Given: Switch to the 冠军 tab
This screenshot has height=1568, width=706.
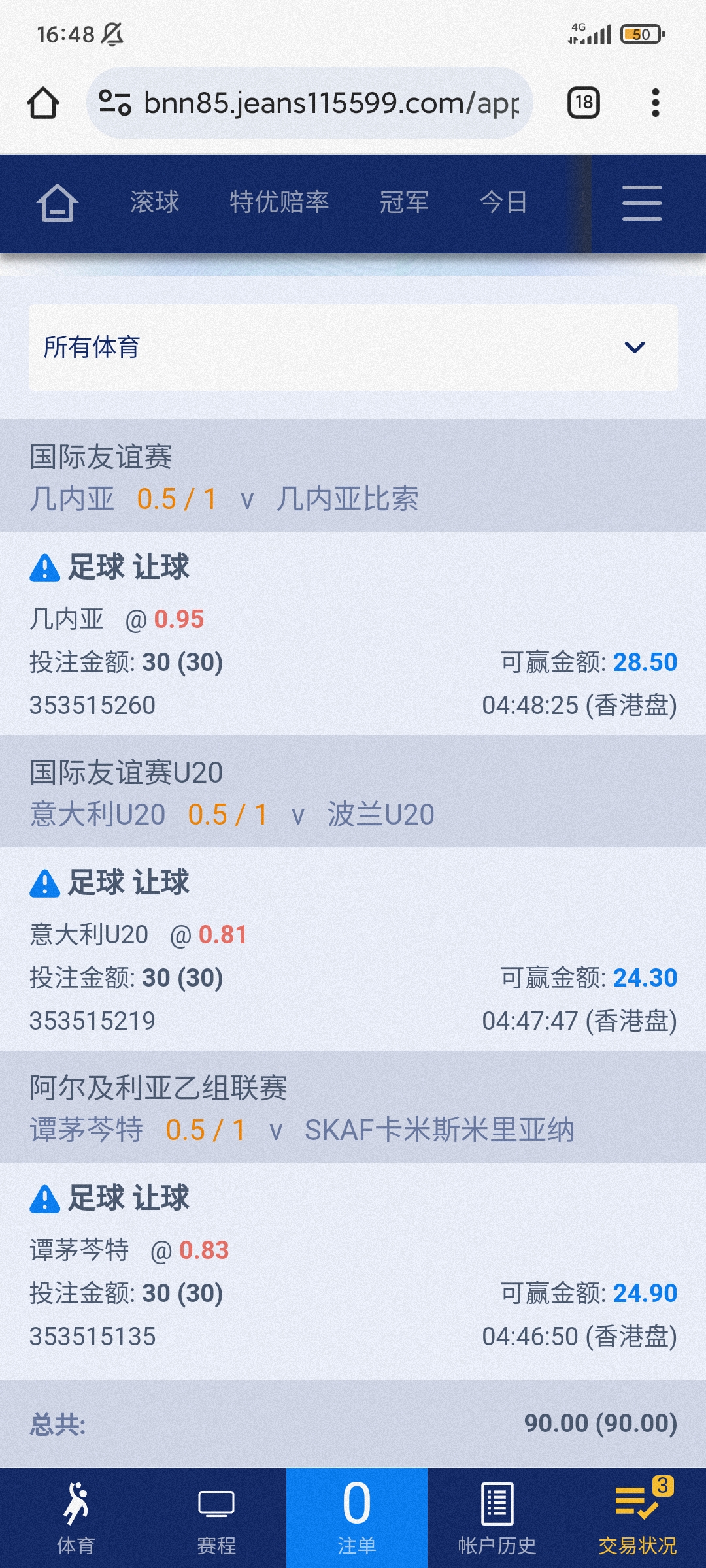Looking at the screenshot, I should click(x=404, y=203).
